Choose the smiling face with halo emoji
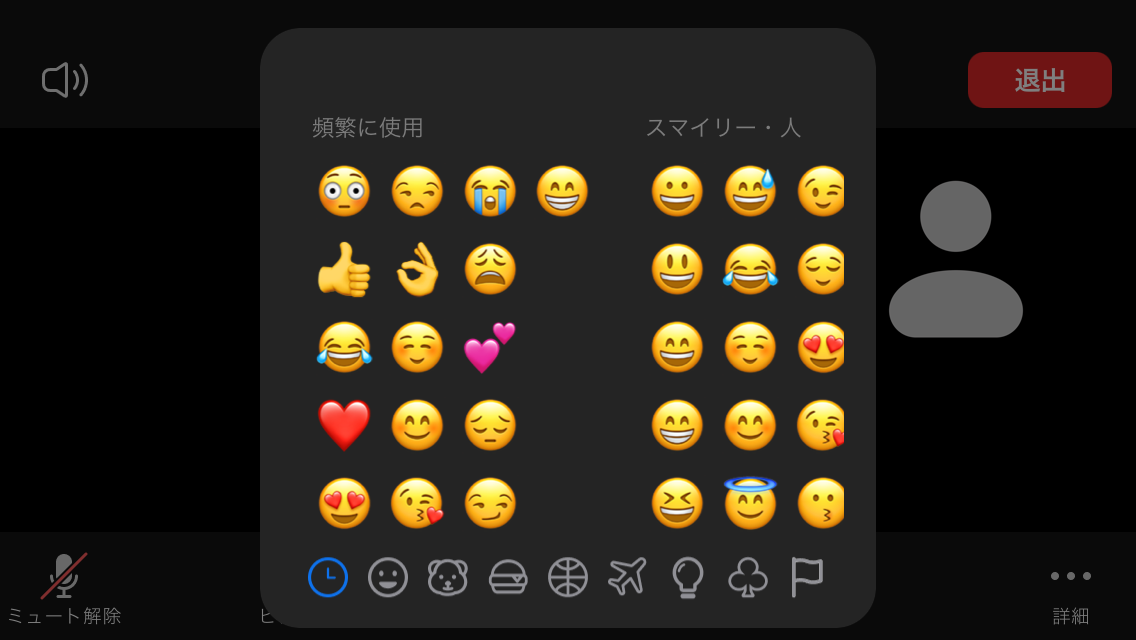 point(750,503)
